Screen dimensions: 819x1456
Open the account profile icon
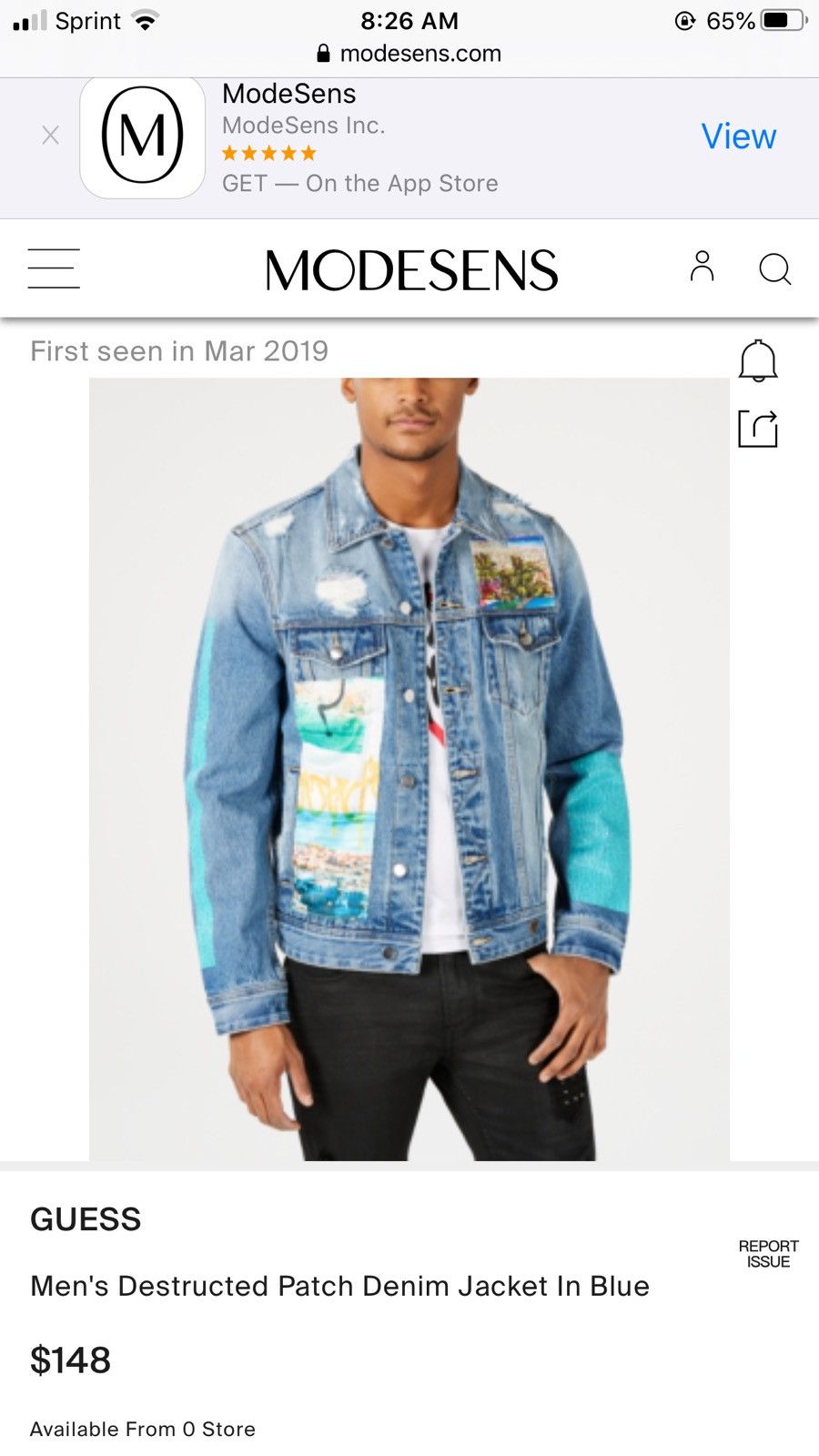tap(702, 267)
